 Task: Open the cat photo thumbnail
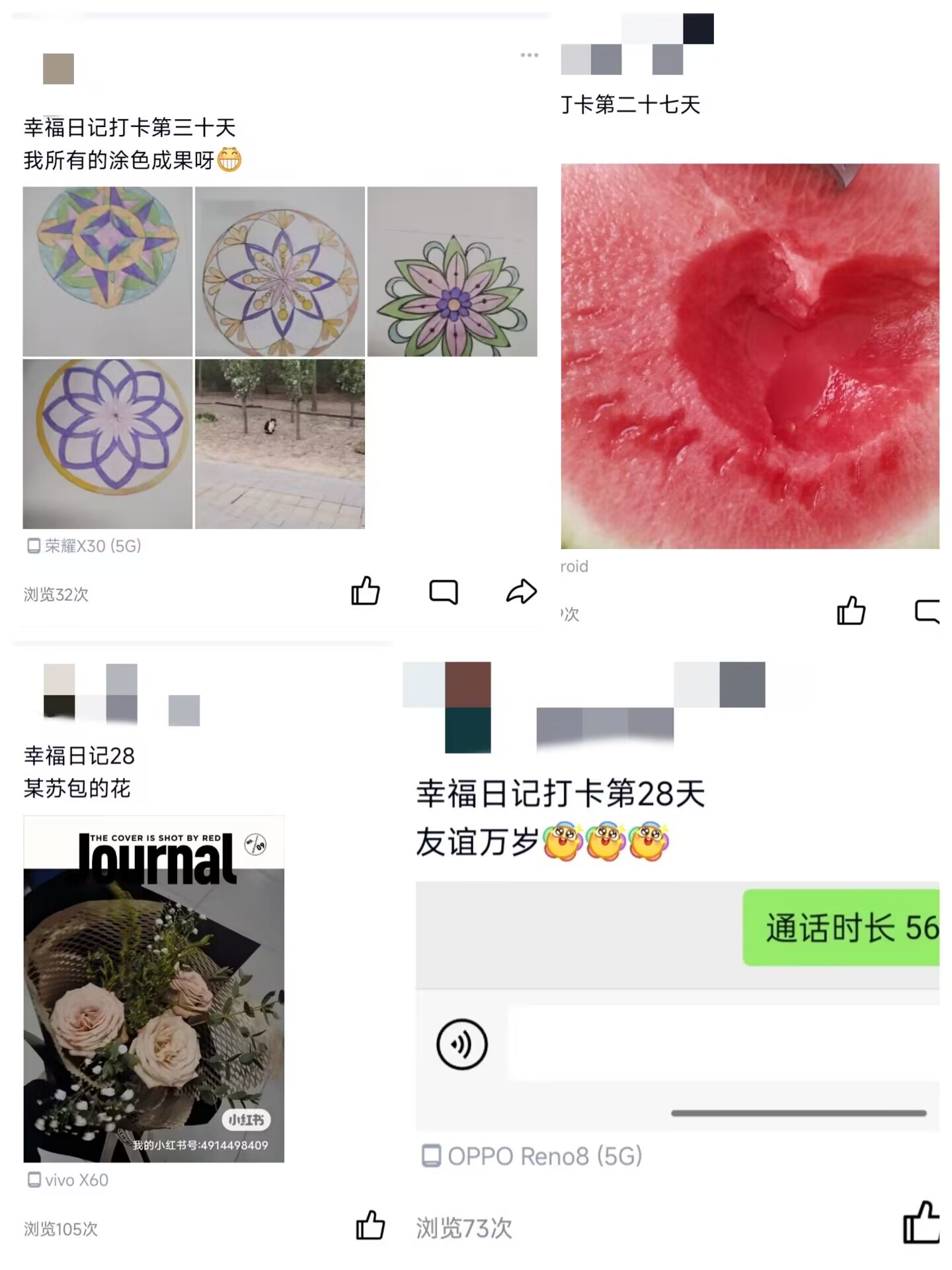[280, 443]
